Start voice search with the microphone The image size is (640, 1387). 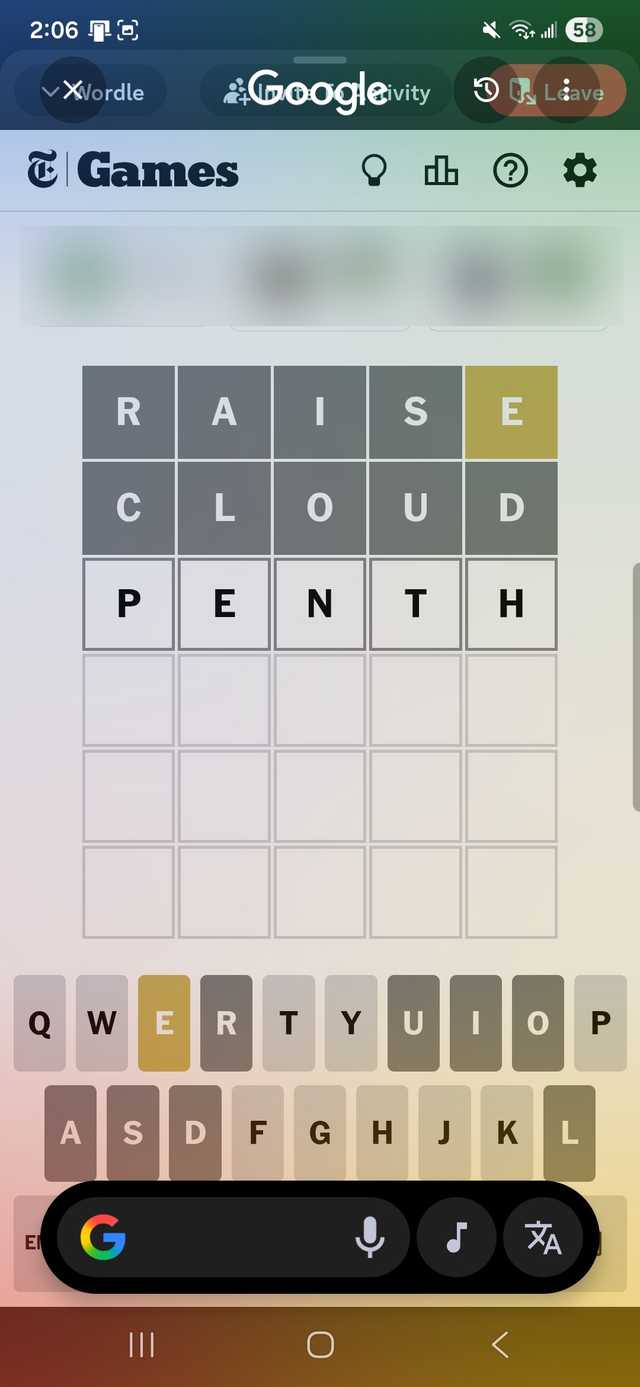[370, 1238]
